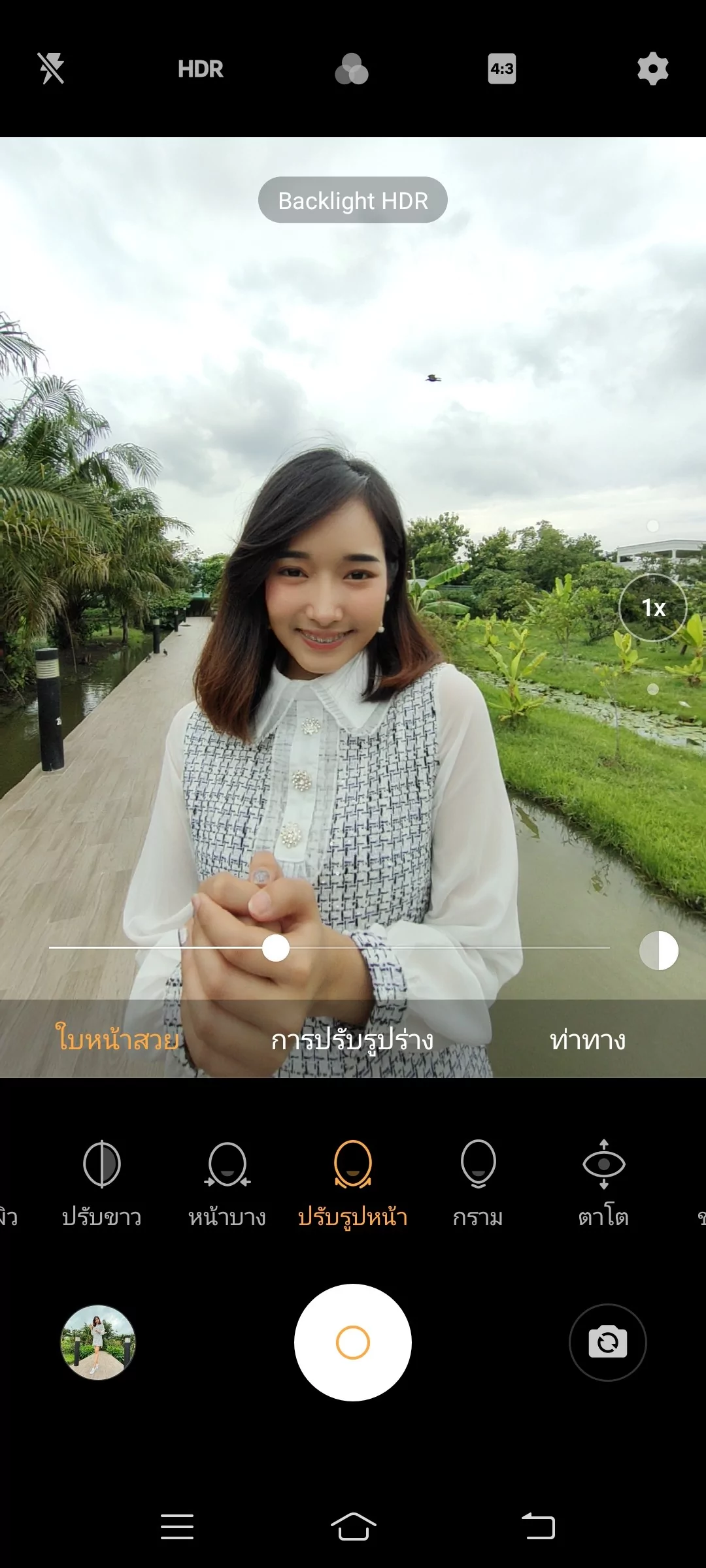
Task: Switch between front and rear camera
Action: point(608,1343)
